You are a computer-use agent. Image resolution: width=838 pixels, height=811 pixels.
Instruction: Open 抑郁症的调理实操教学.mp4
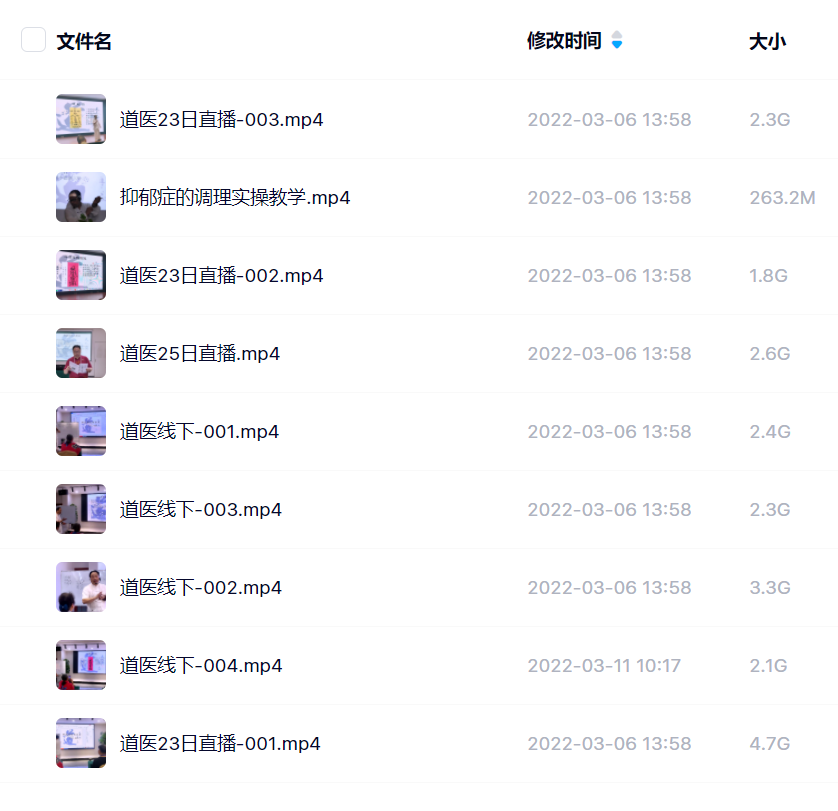(234, 198)
